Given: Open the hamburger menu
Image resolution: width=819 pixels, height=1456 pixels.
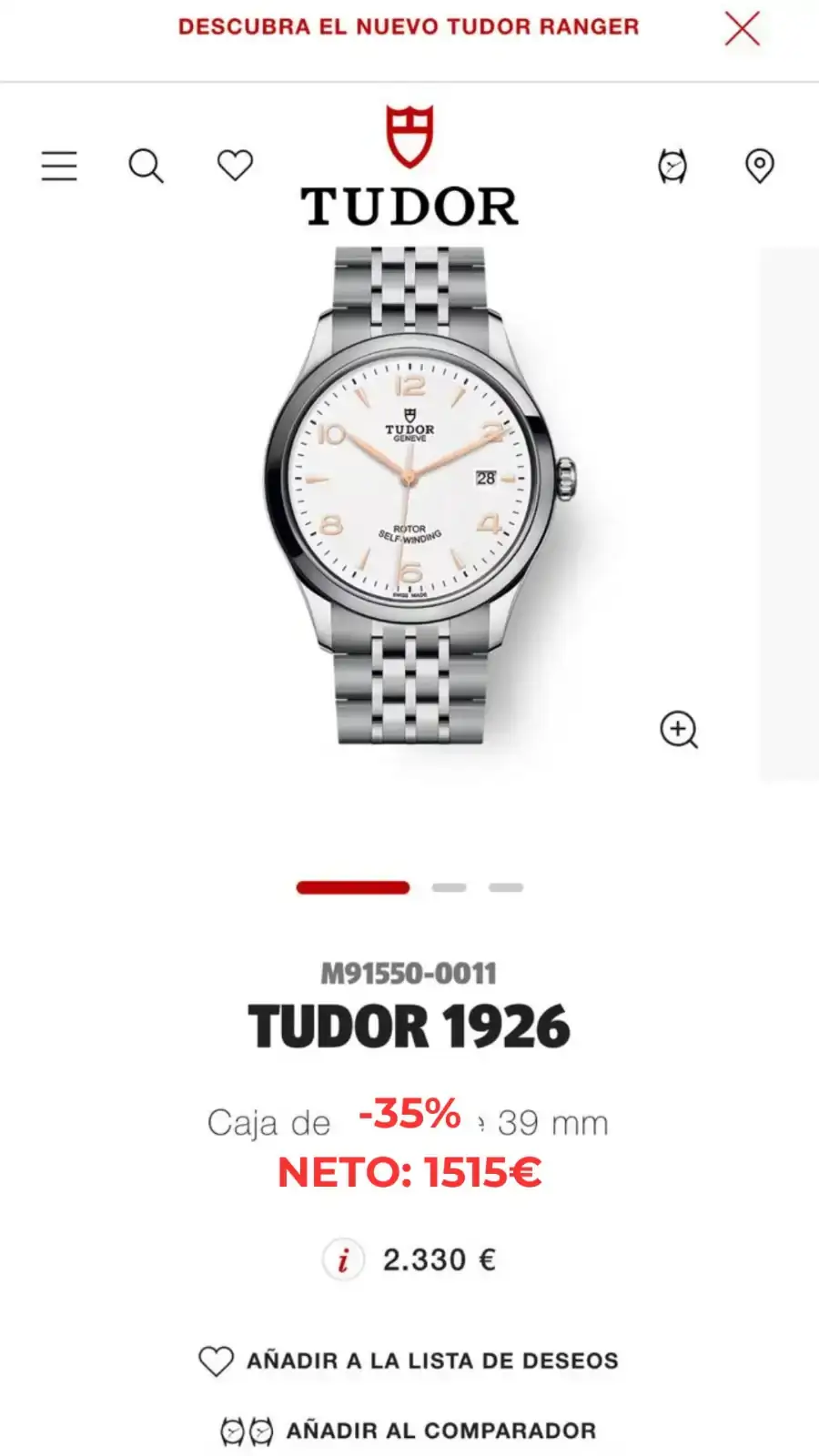Looking at the screenshot, I should tap(59, 167).
